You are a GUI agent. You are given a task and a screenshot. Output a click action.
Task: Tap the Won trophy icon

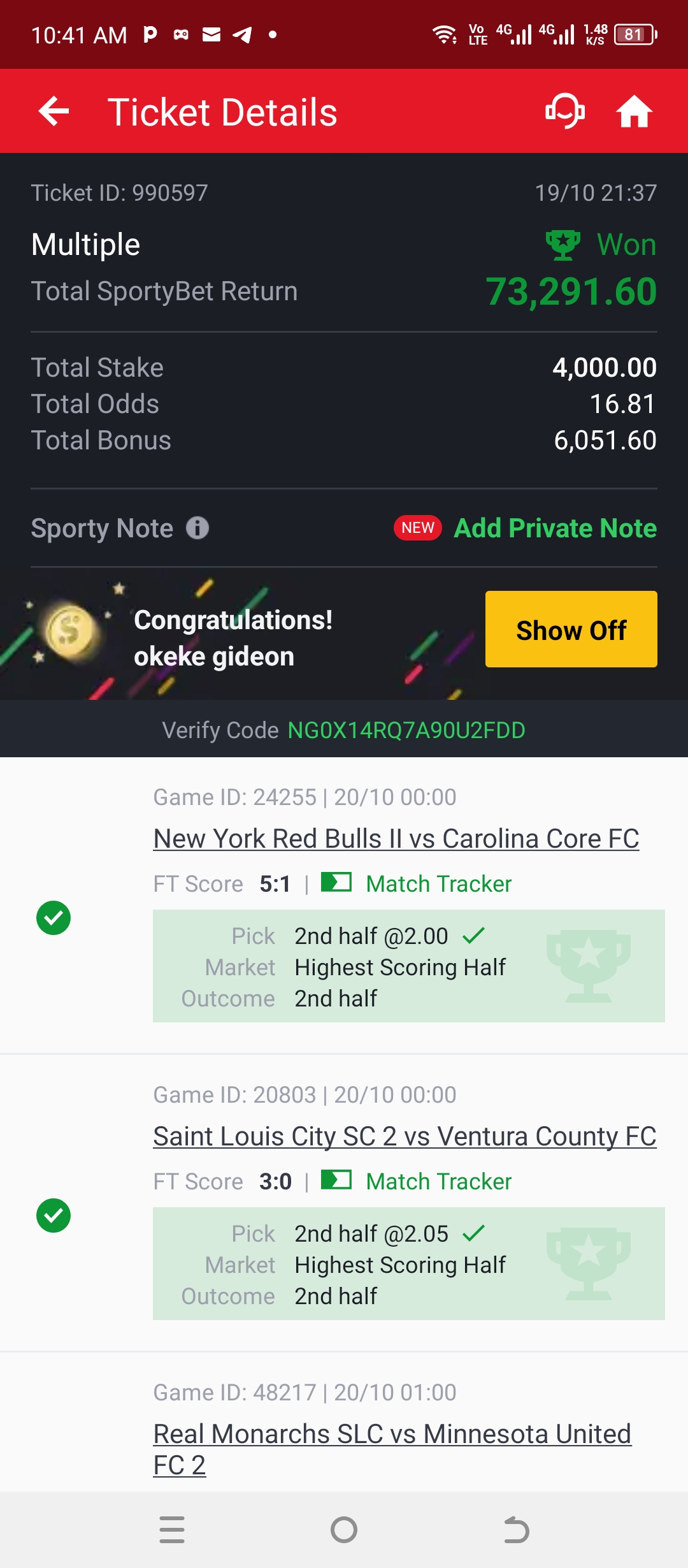pyautogui.click(x=563, y=243)
